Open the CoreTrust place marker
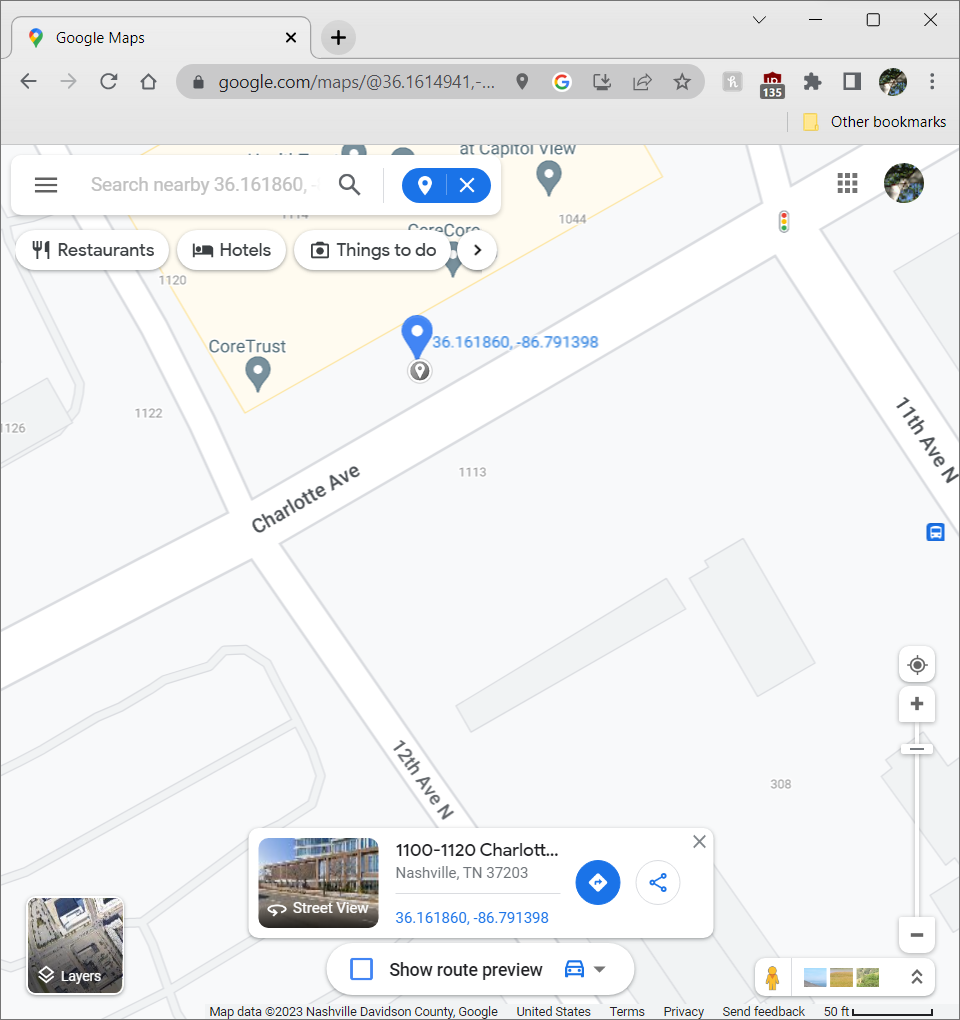The image size is (960, 1020). [258, 374]
